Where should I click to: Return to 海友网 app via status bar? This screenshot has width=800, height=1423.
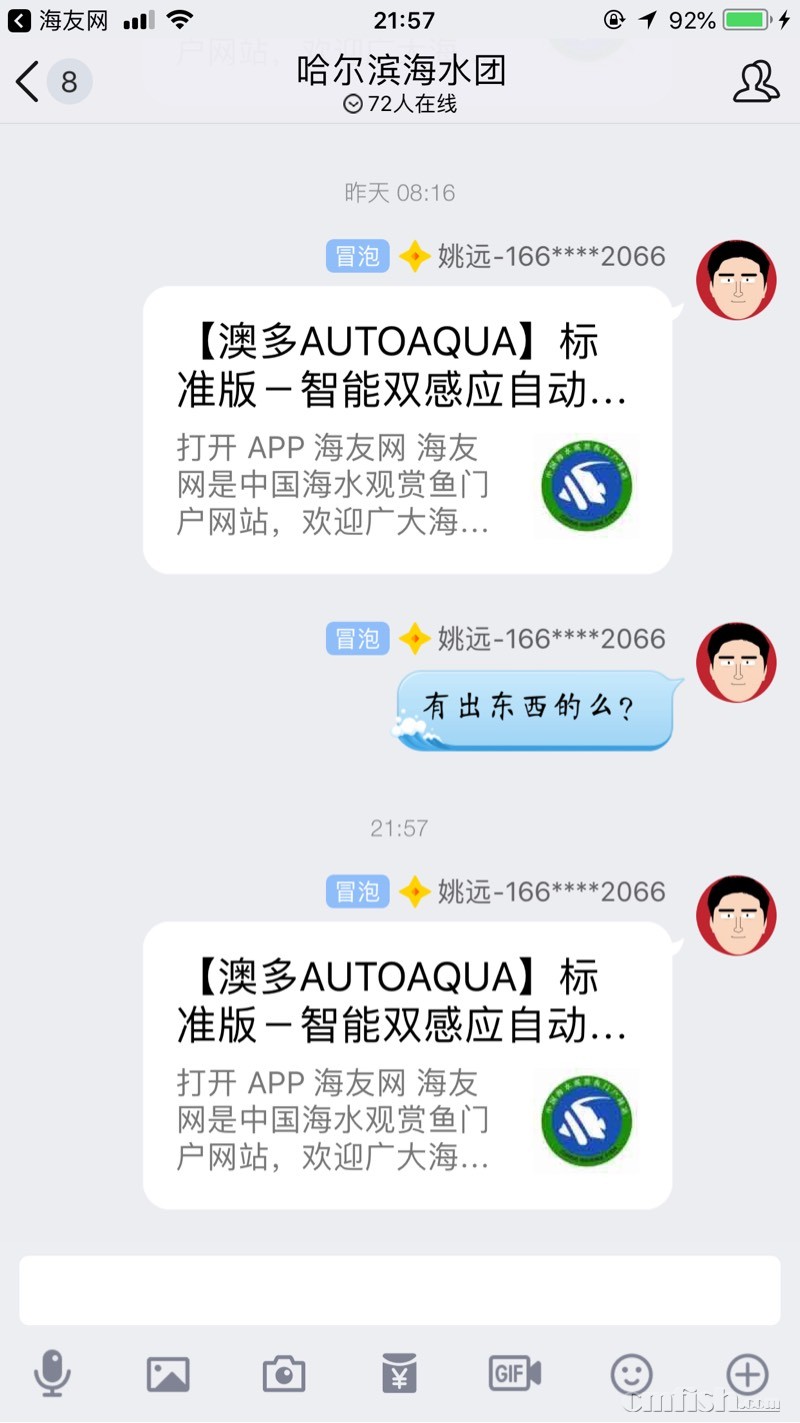pyautogui.click(x=58, y=20)
